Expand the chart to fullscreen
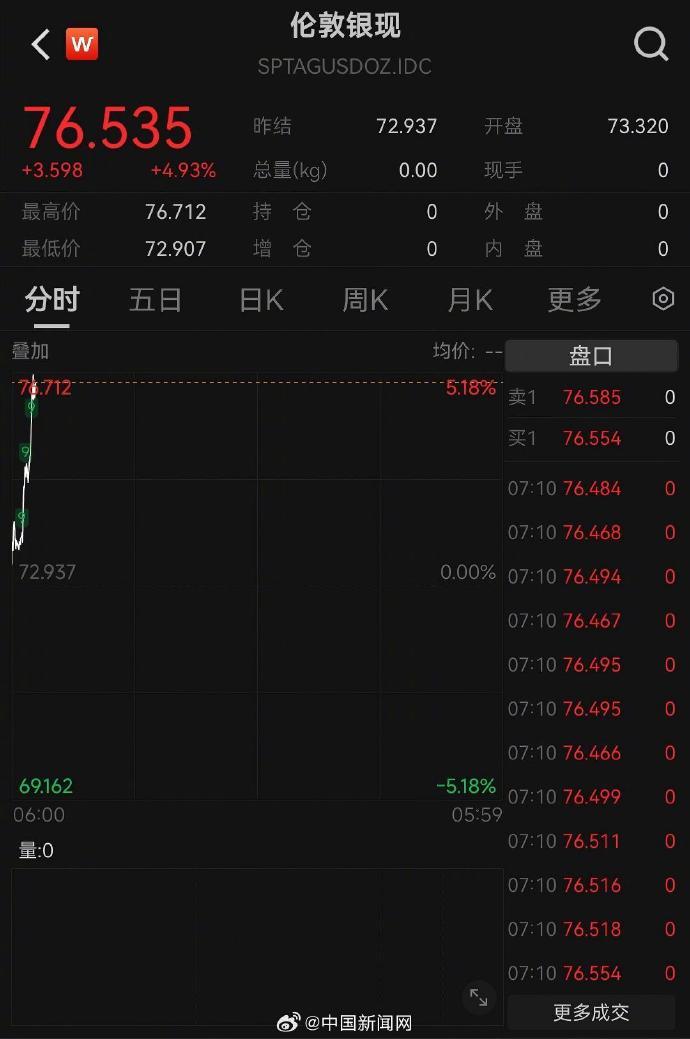The height and width of the screenshot is (1039, 690). (479, 996)
